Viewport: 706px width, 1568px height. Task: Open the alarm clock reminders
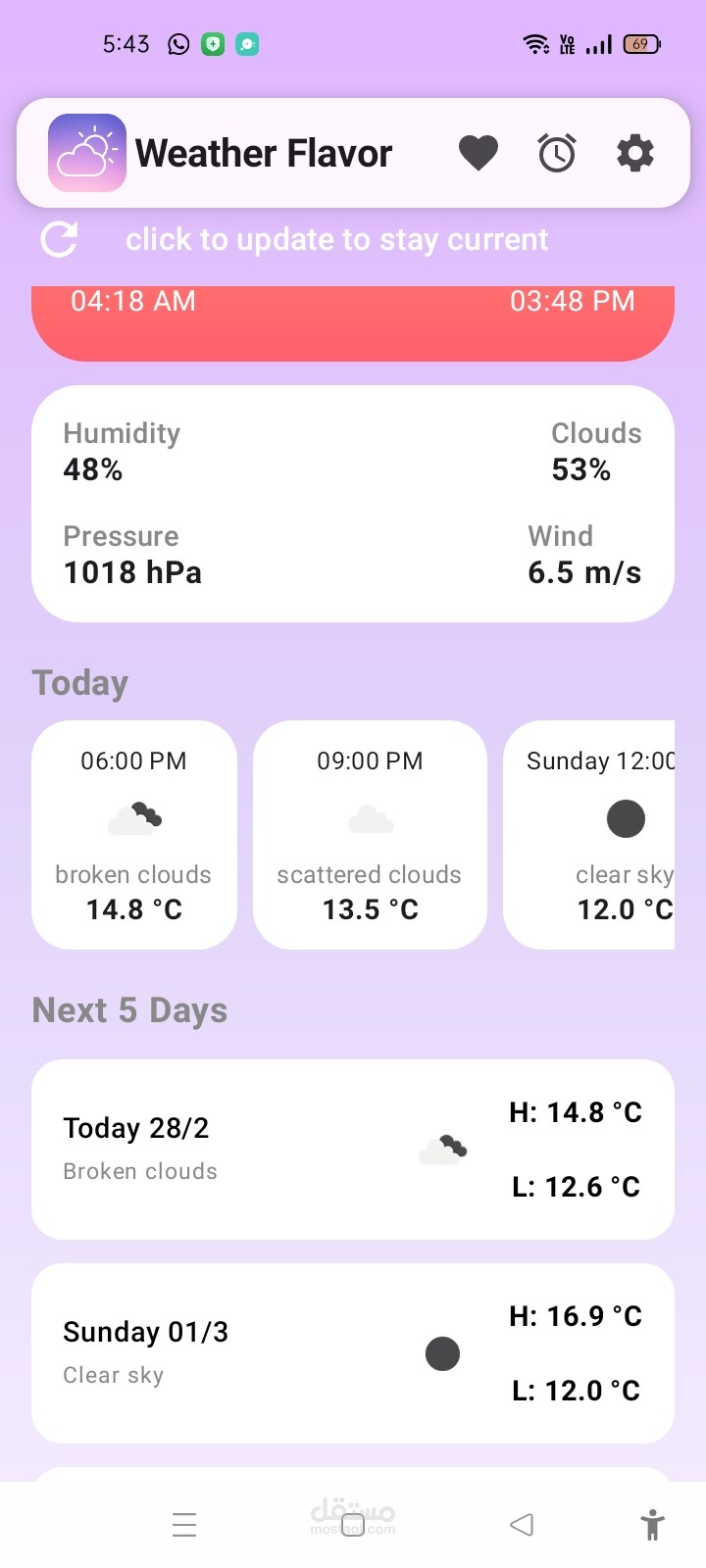(557, 154)
